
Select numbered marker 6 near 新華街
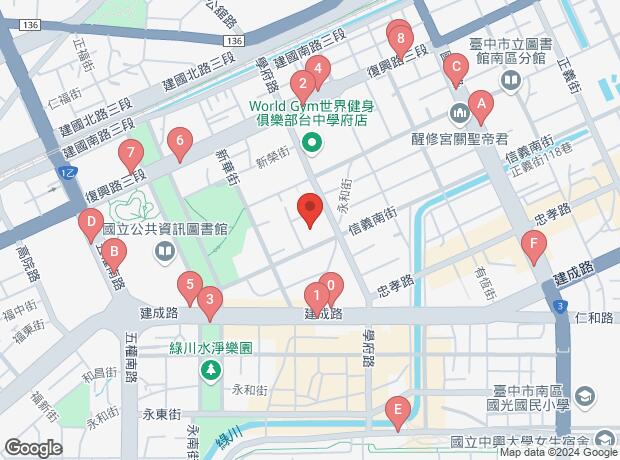pos(180,141)
